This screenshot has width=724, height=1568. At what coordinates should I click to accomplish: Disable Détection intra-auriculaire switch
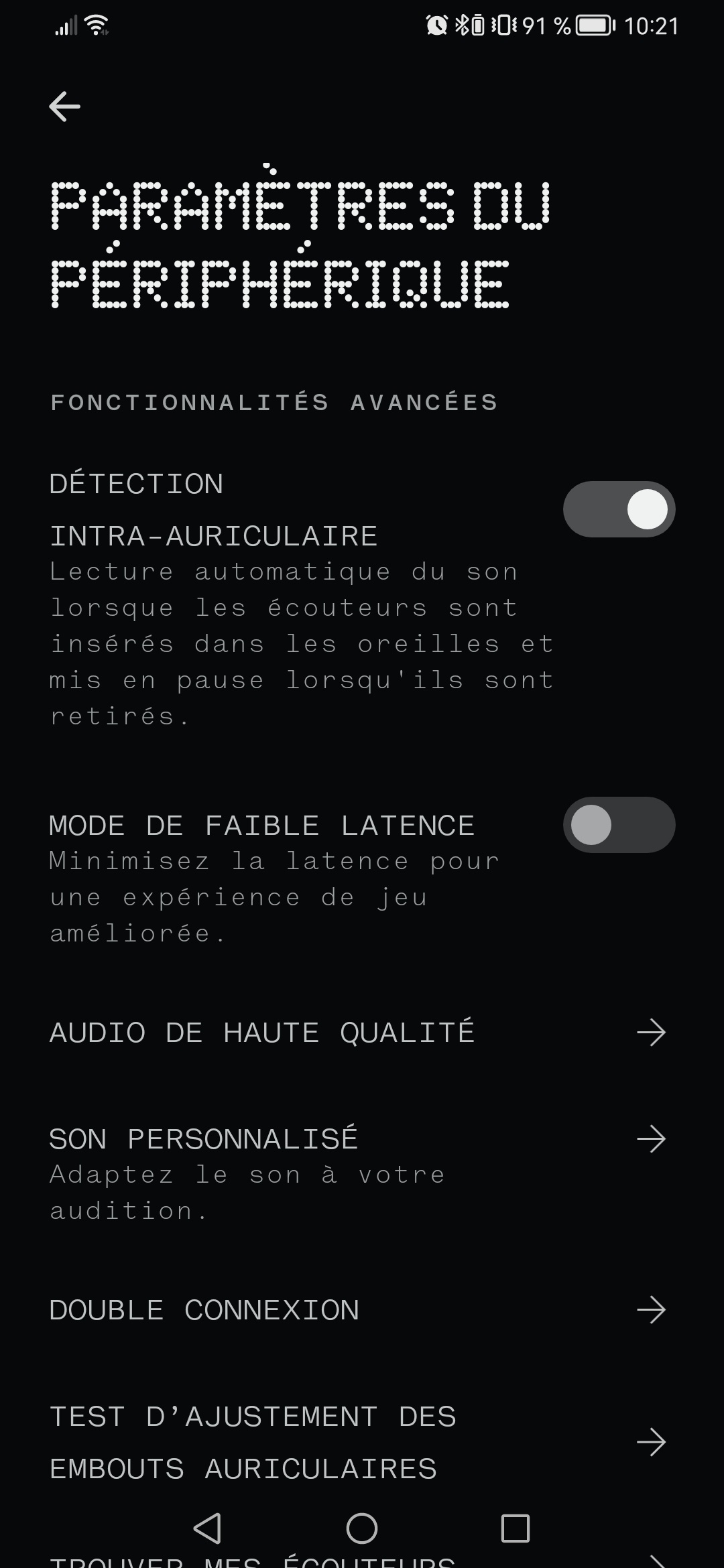pos(619,509)
